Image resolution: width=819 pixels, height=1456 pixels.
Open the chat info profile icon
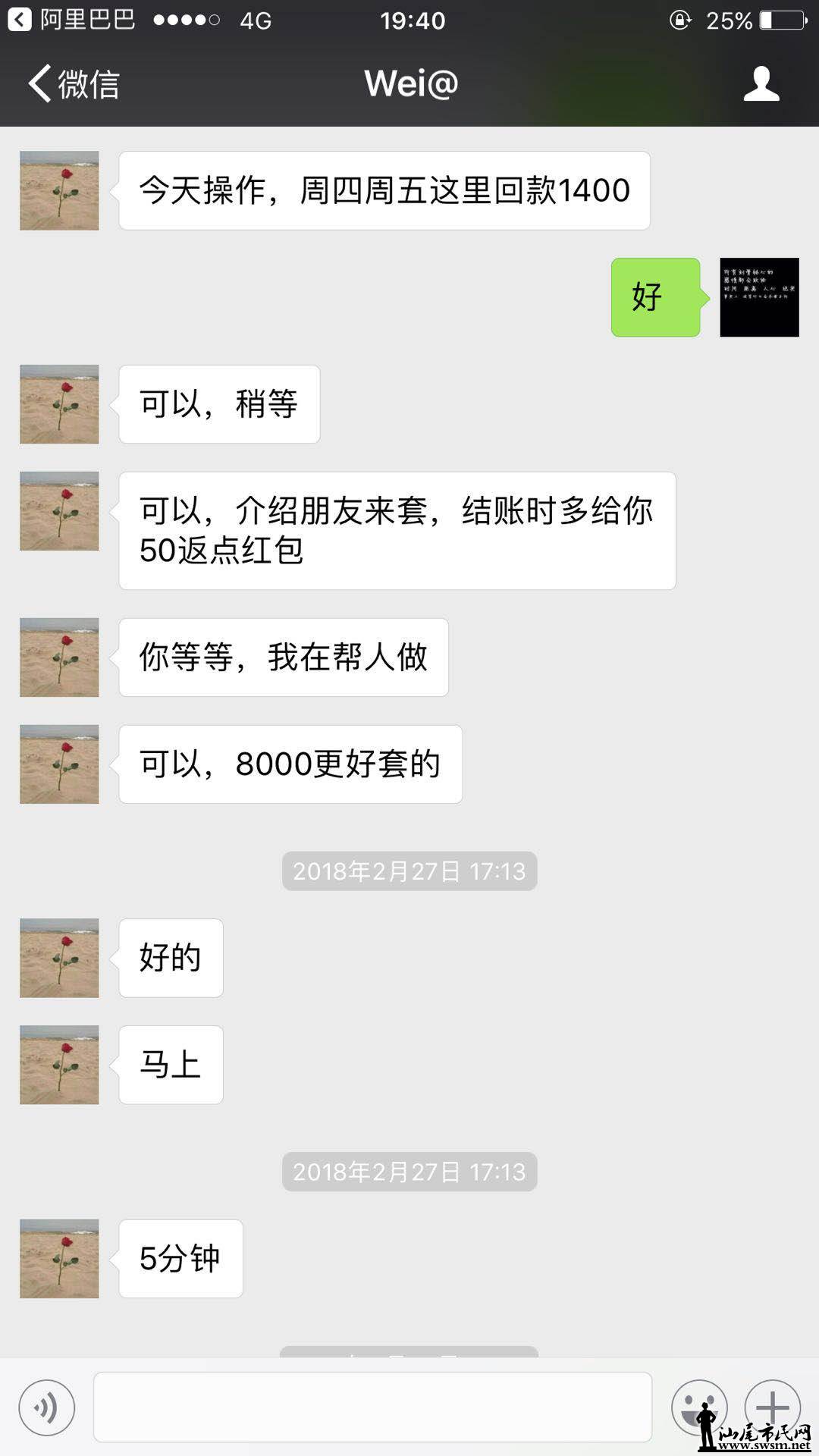point(761,83)
